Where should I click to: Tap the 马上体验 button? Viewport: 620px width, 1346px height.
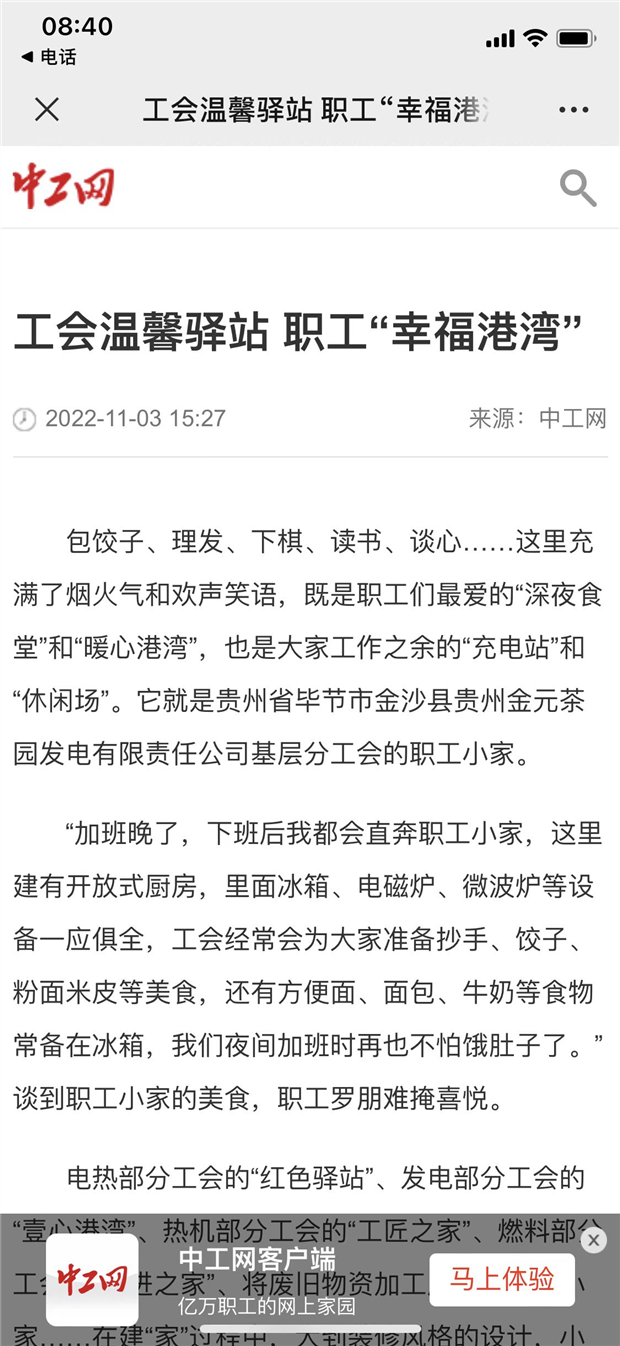pos(502,1279)
